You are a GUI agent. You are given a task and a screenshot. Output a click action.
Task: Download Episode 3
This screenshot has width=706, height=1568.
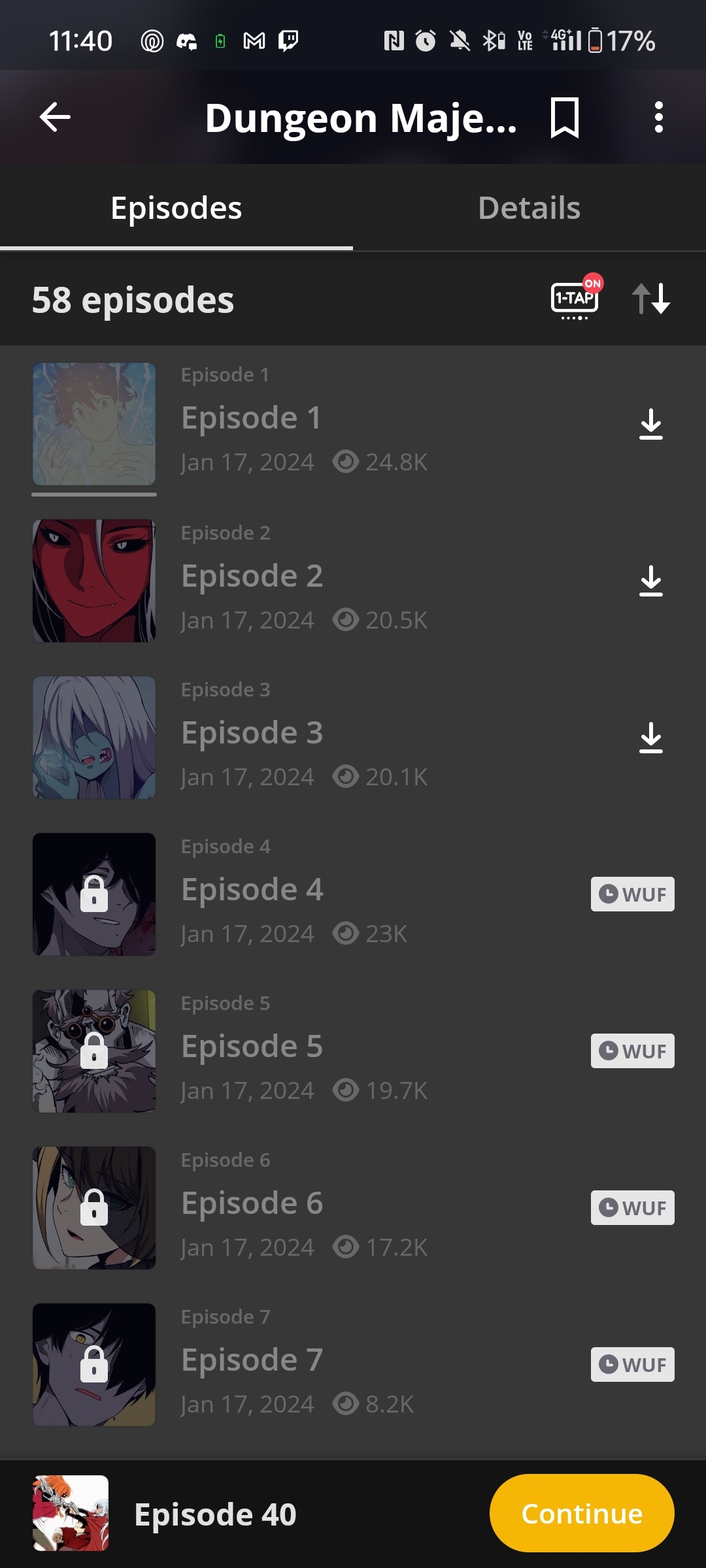tap(651, 738)
